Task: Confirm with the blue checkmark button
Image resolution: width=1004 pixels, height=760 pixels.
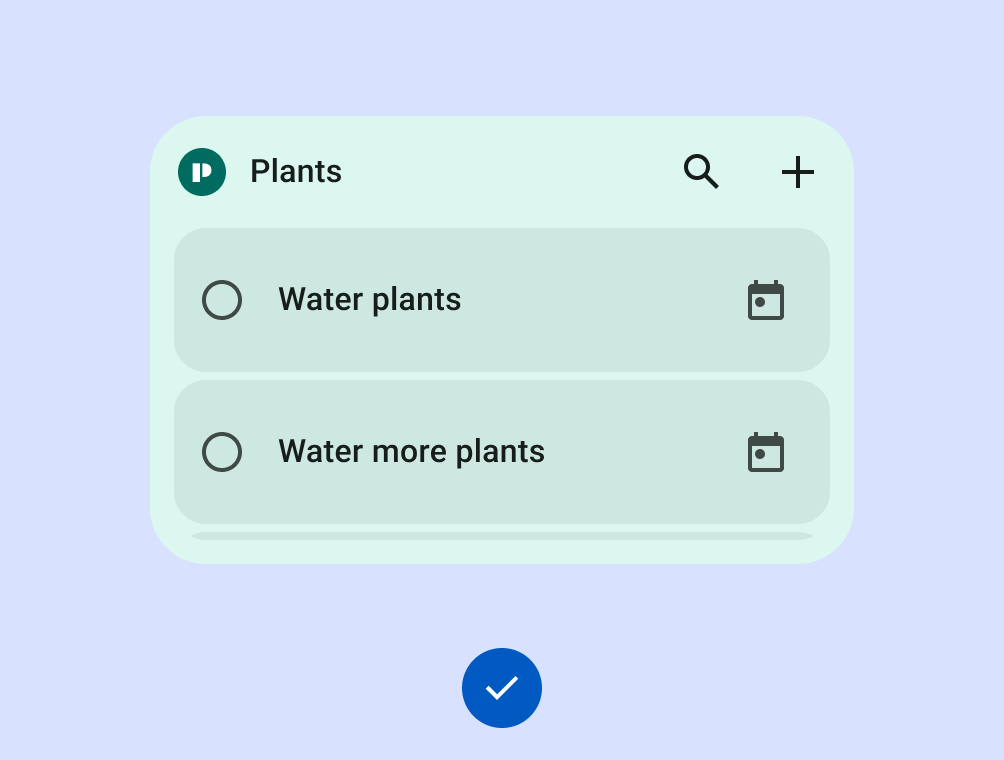Action: click(502, 688)
